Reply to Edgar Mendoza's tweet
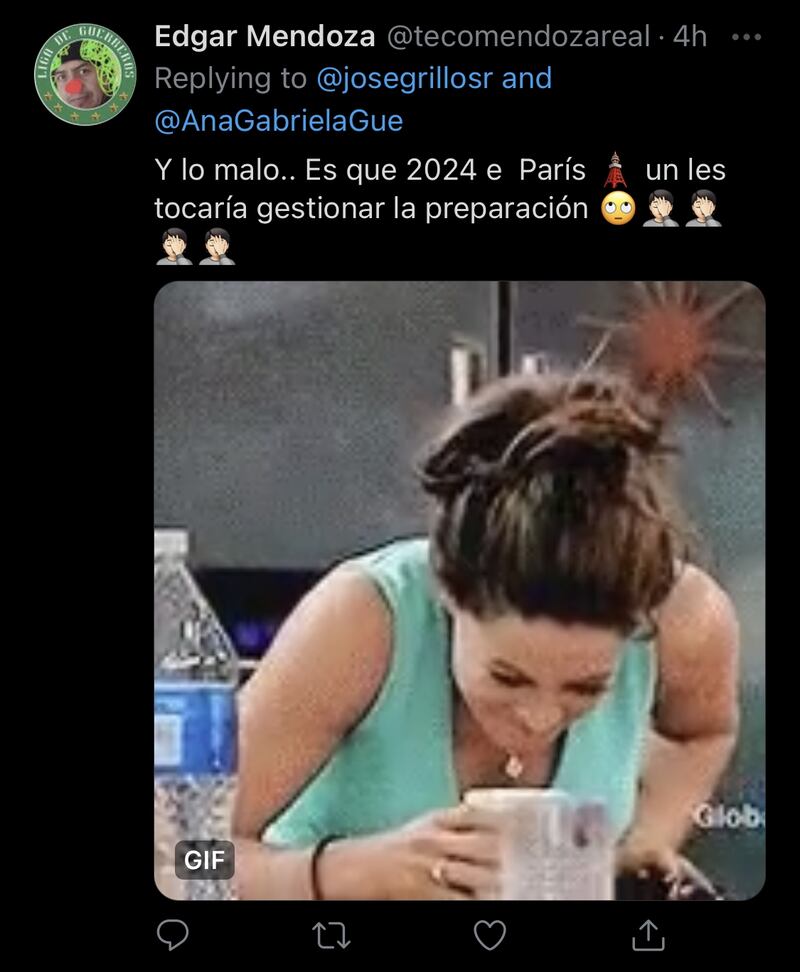Image resolution: width=800 pixels, height=972 pixels. pyautogui.click(x=173, y=935)
